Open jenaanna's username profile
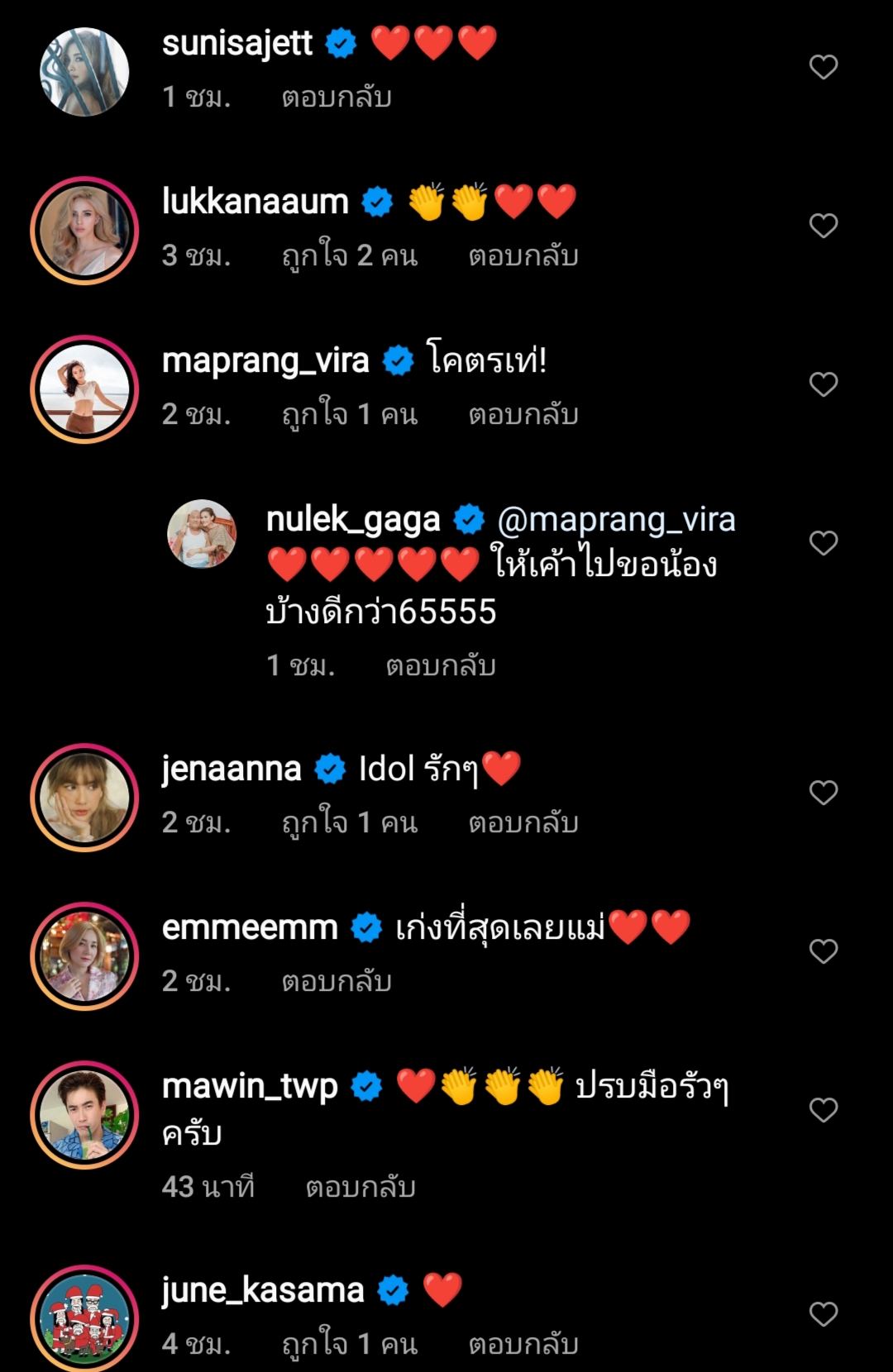 [232, 769]
